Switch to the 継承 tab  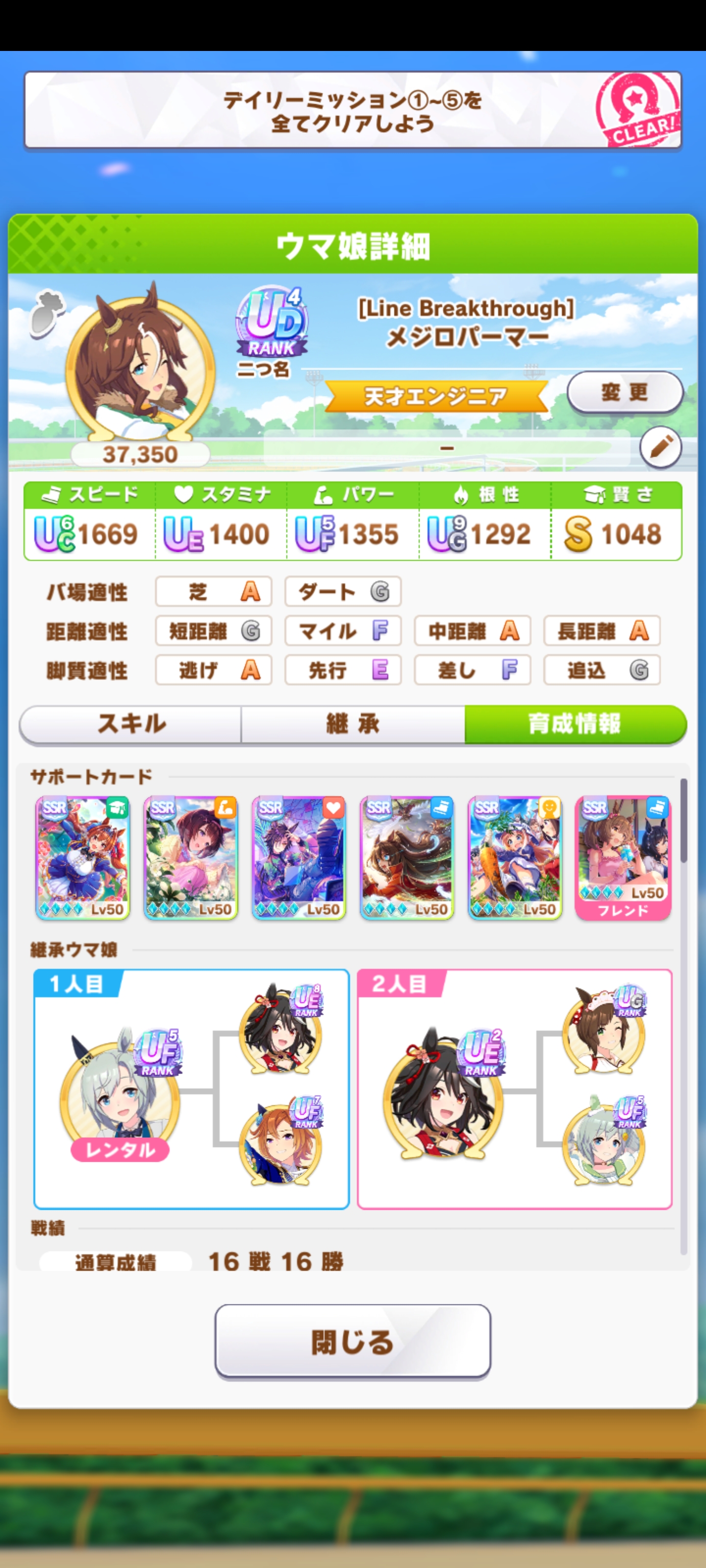[x=353, y=724]
